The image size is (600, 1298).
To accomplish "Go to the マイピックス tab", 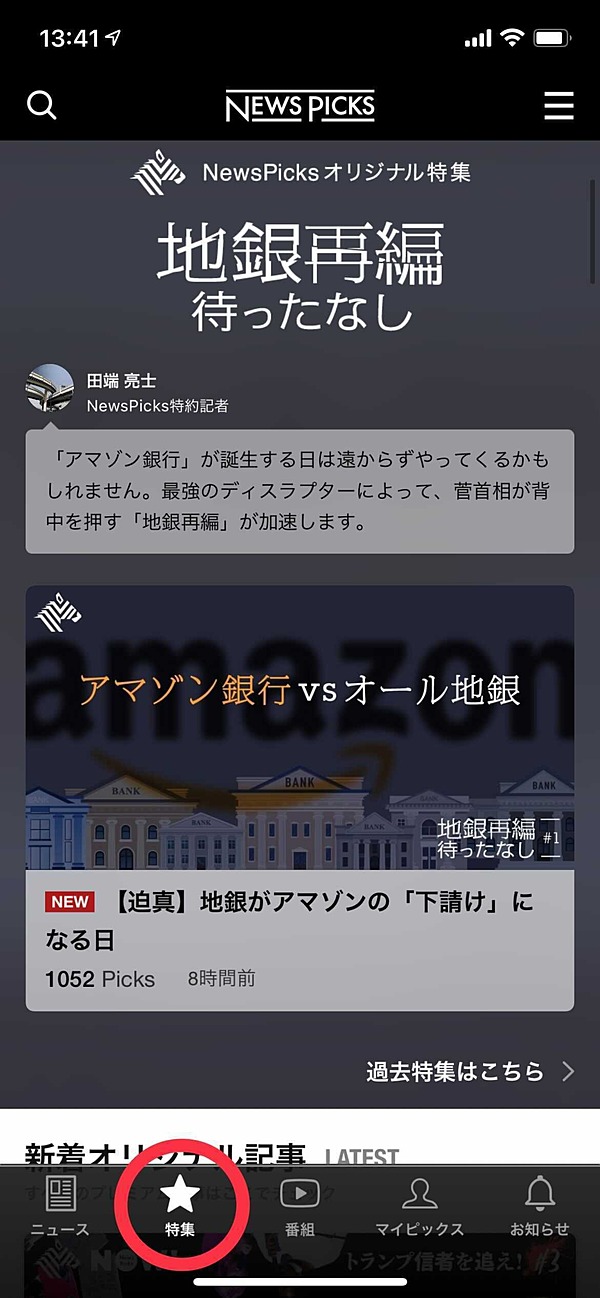I will 419,1206.
